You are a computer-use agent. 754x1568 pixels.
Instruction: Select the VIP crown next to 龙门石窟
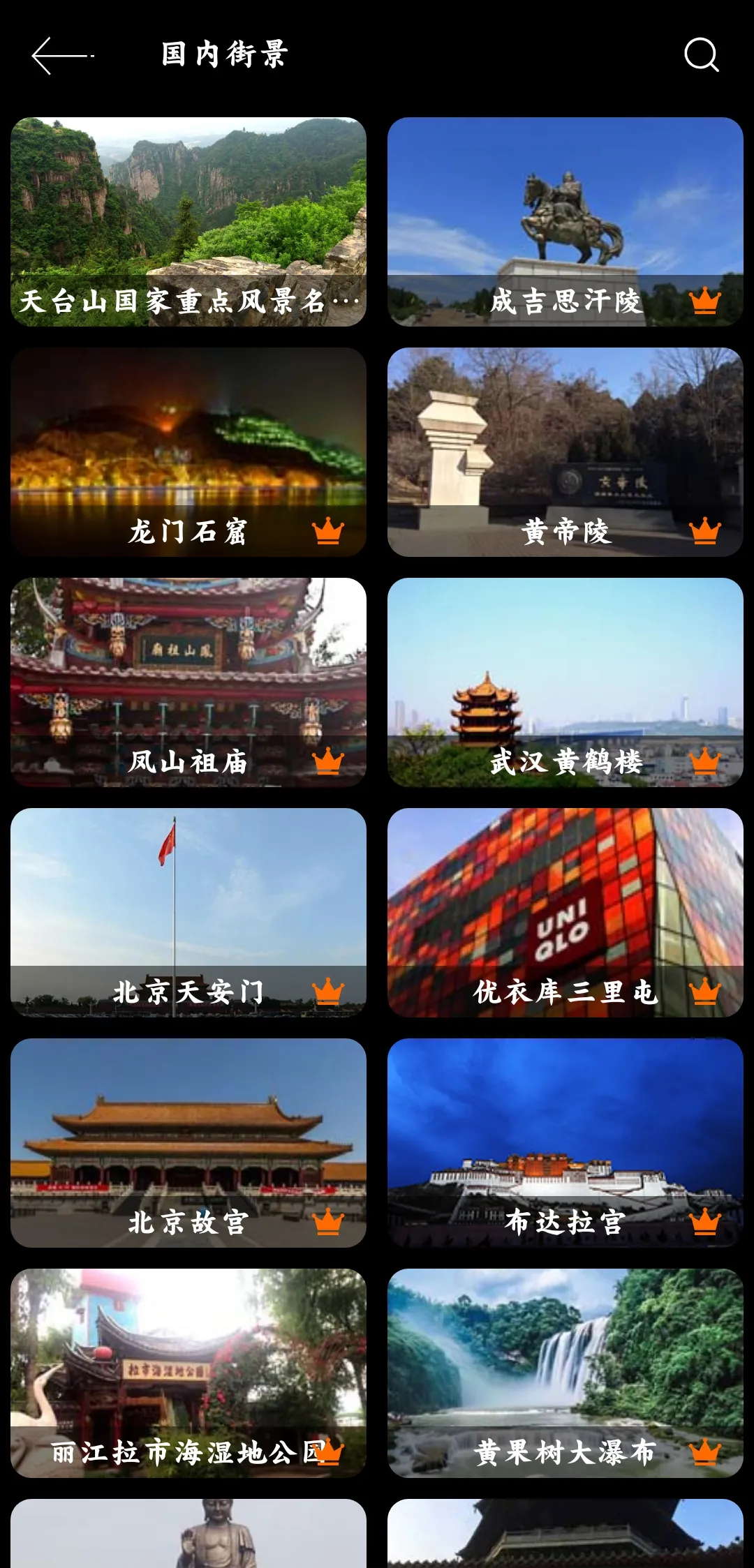tap(325, 534)
